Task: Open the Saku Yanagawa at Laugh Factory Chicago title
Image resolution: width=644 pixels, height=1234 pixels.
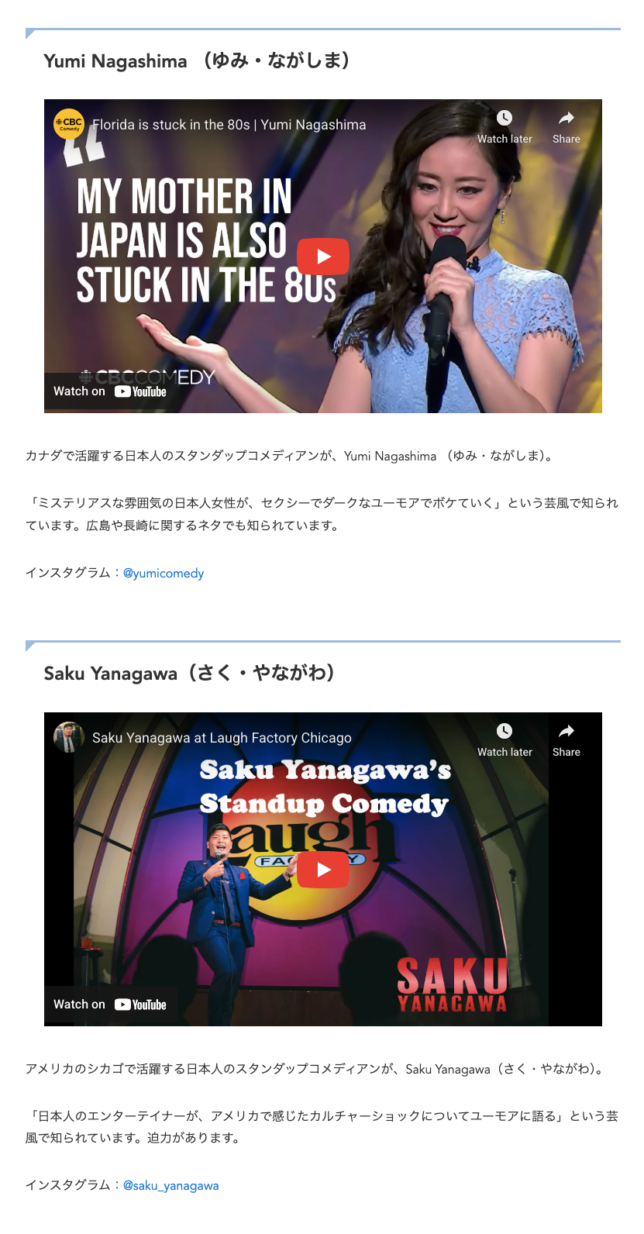Action: tap(222, 738)
